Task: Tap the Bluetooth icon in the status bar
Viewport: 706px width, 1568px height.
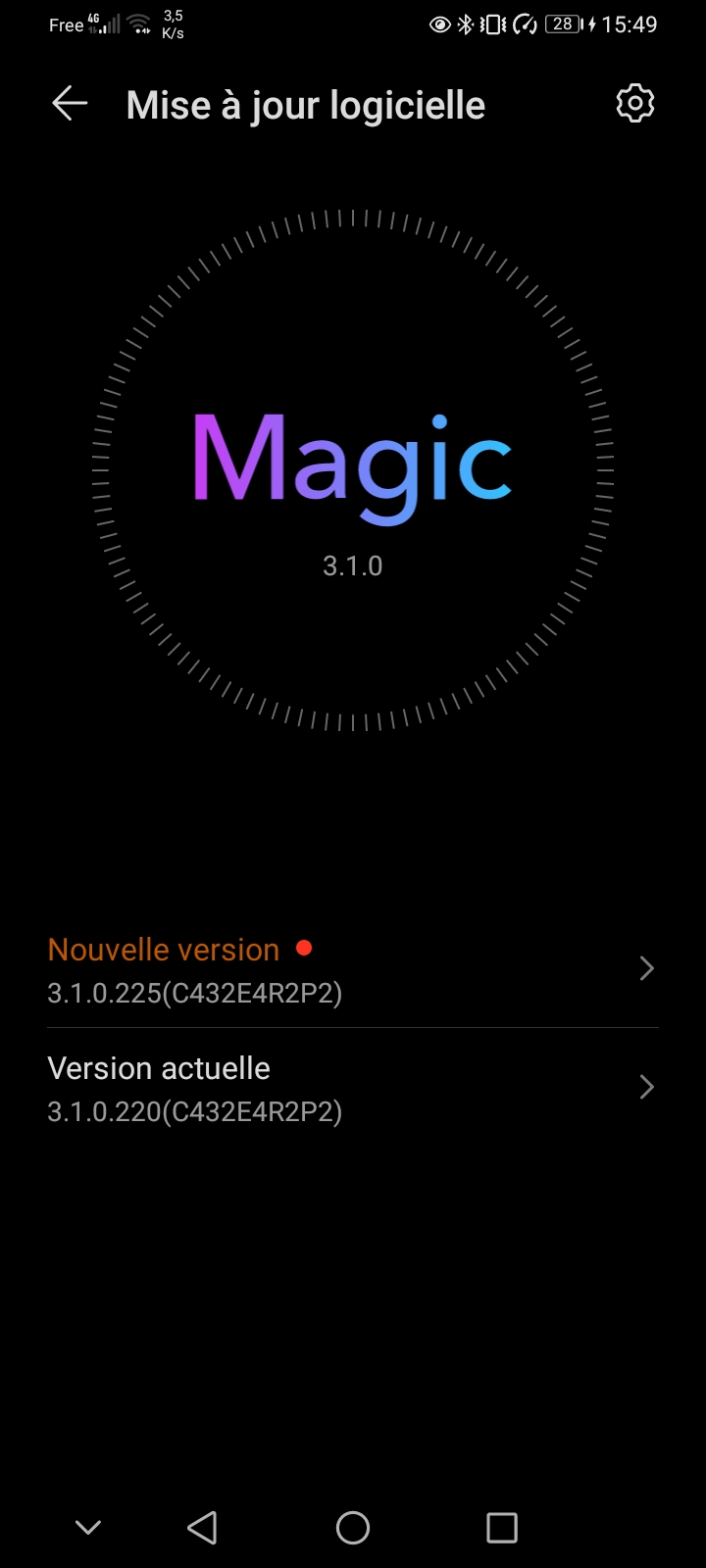Action: tap(465, 24)
